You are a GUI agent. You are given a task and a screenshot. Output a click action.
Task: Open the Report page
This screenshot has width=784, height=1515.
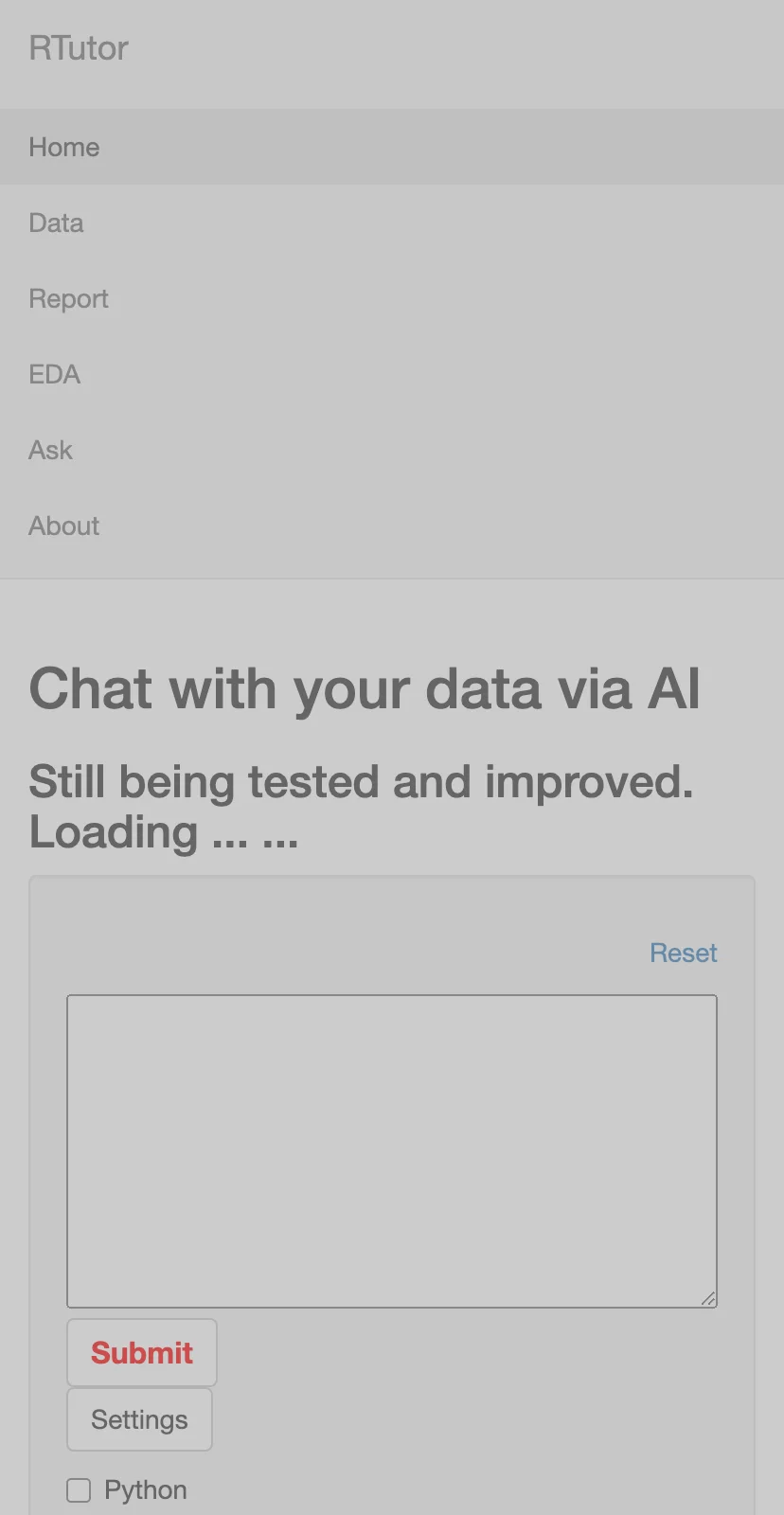pyautogui.click(x=392, y=298)
